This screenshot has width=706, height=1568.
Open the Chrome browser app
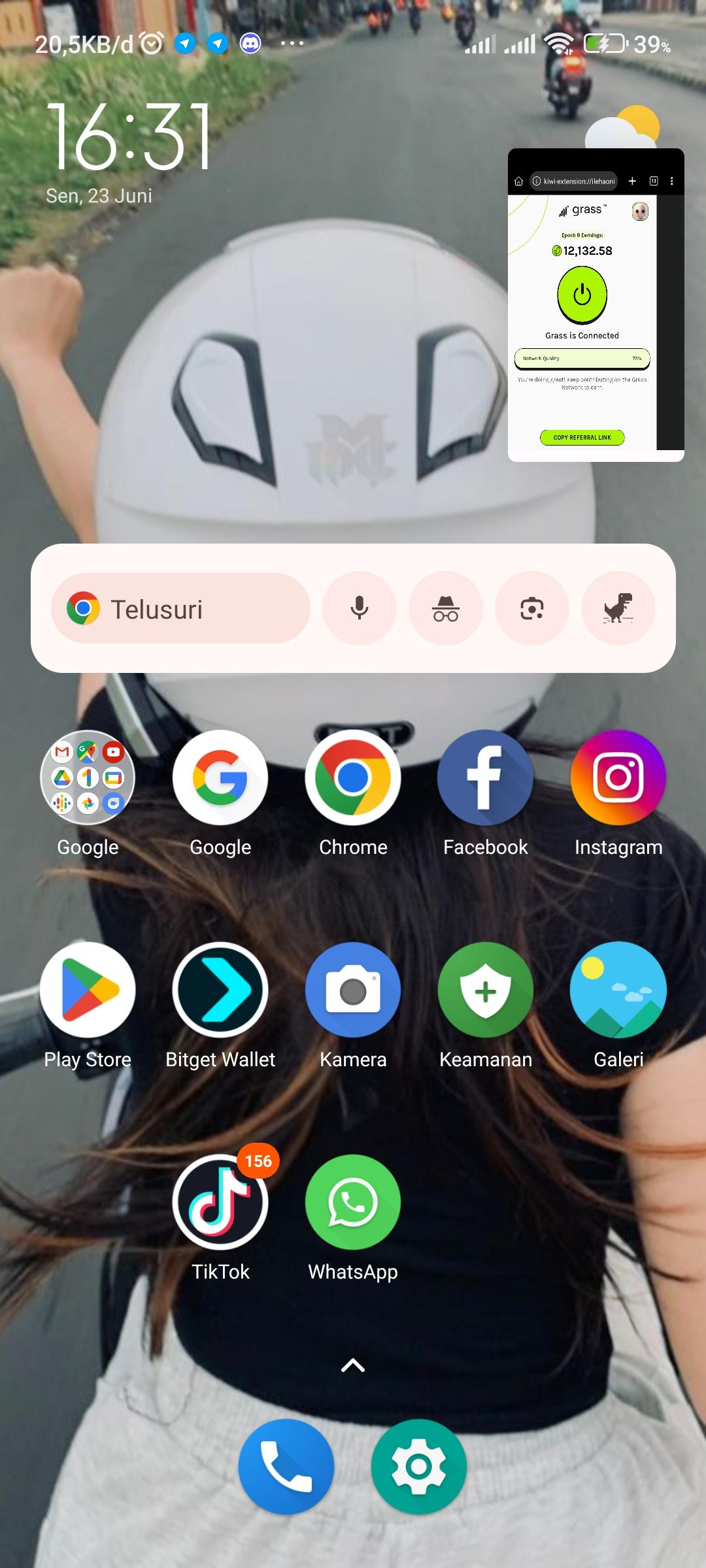(353, 777)
